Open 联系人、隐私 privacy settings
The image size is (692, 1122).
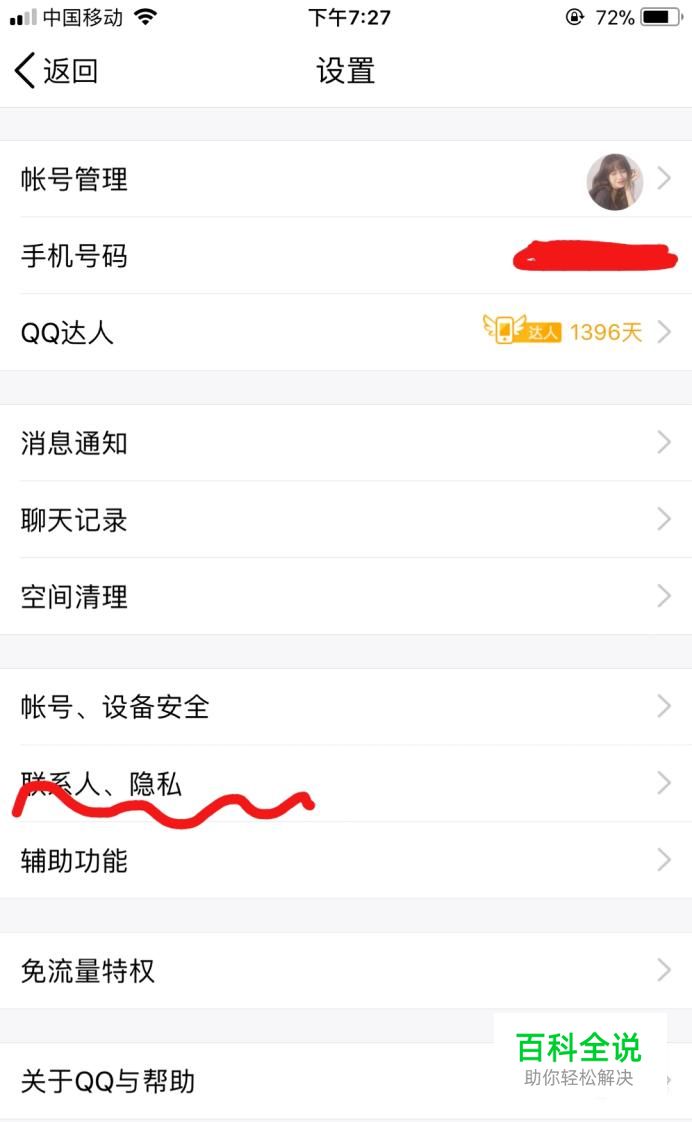[x=346, y=784]
